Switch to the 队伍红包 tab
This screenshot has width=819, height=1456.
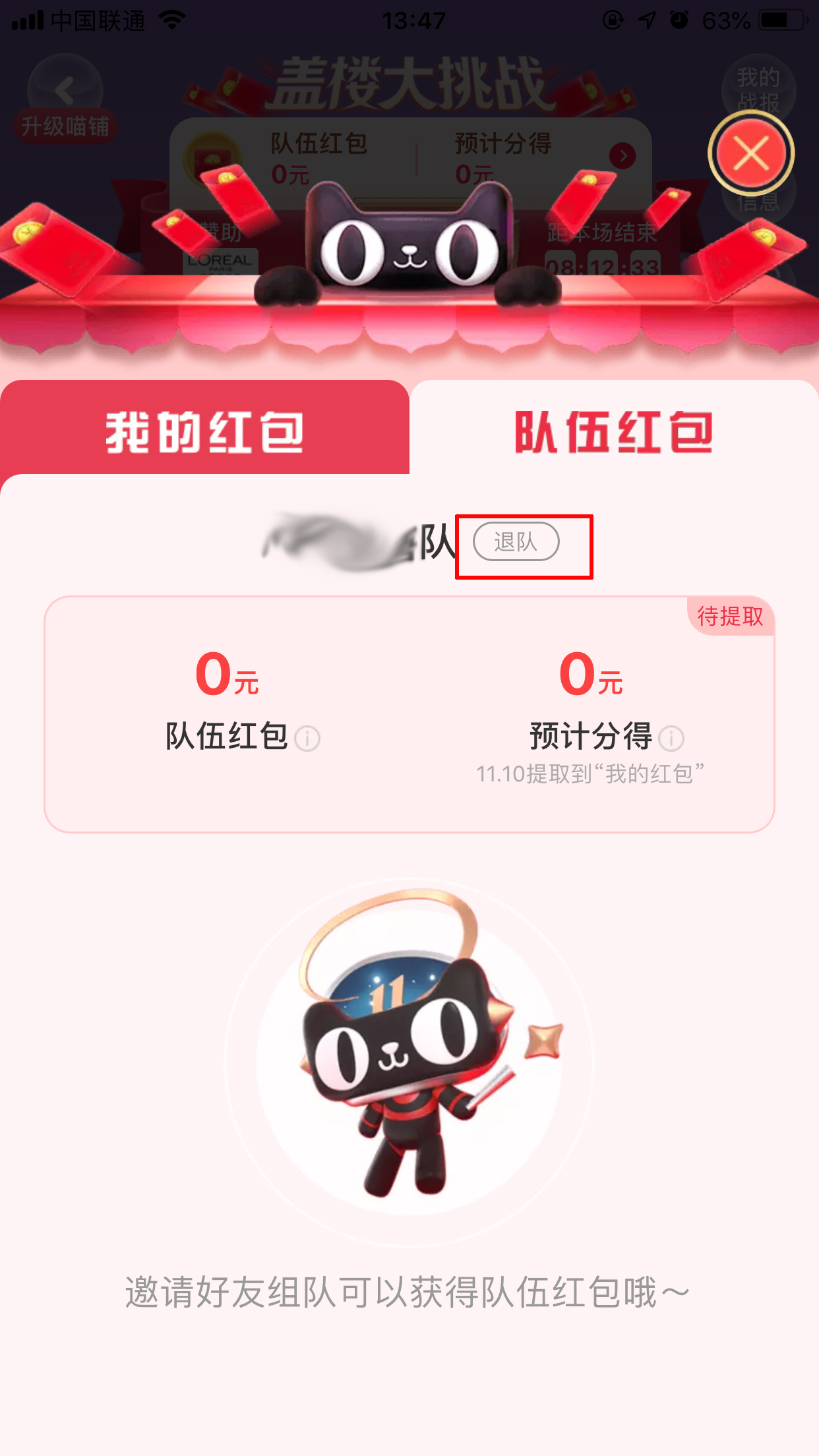point(613,429)
